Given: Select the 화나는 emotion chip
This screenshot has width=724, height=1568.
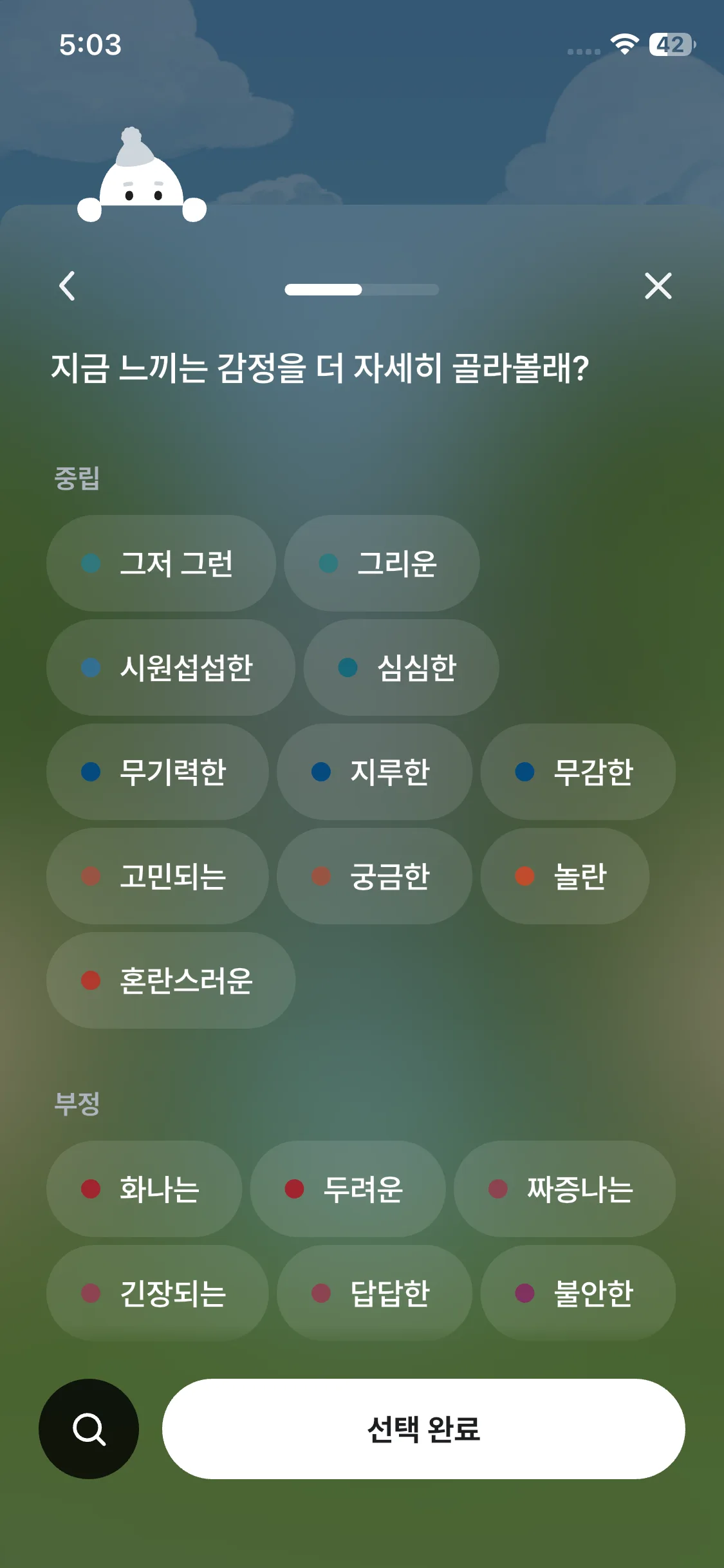Looking at the screenshot, I should (x=144, y=1189).
